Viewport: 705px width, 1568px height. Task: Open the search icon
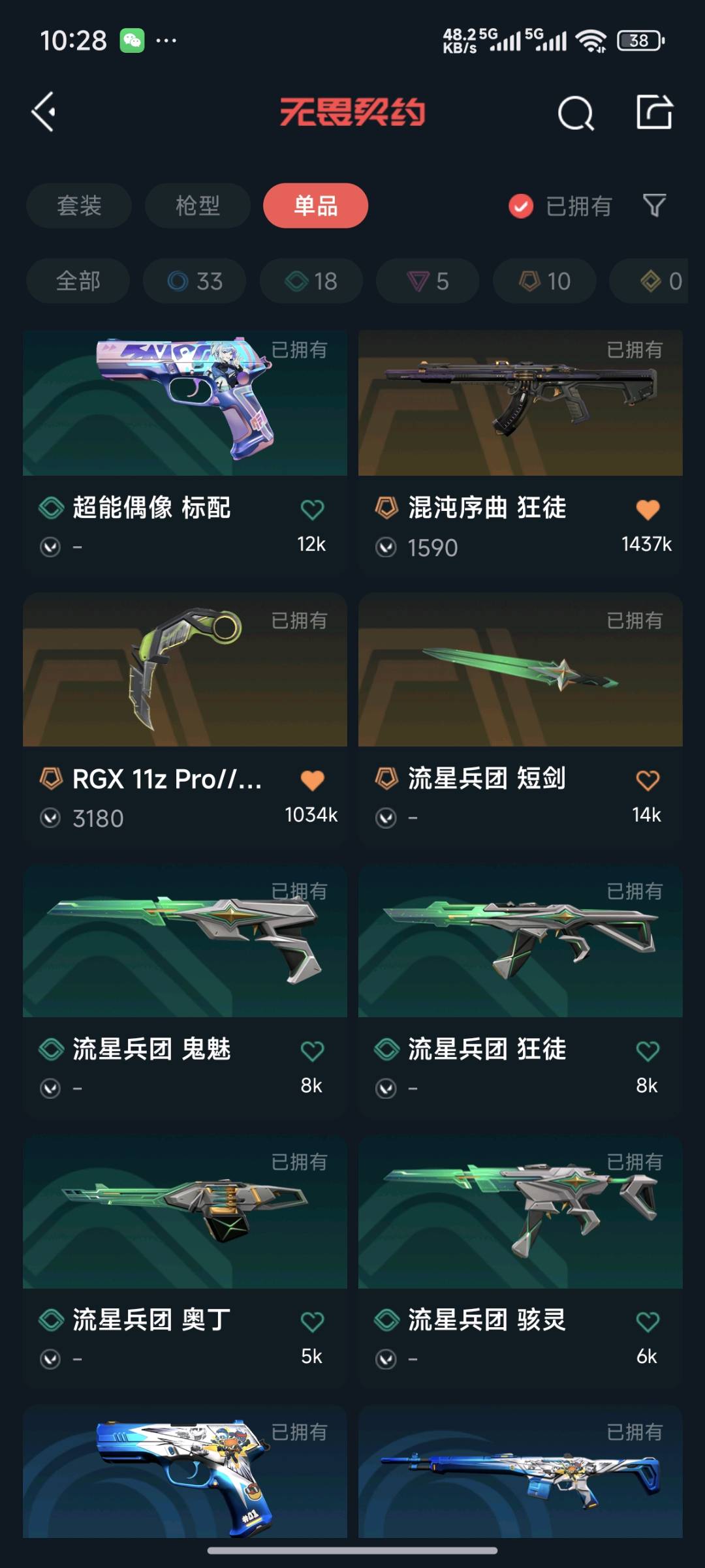pos(576,114)
